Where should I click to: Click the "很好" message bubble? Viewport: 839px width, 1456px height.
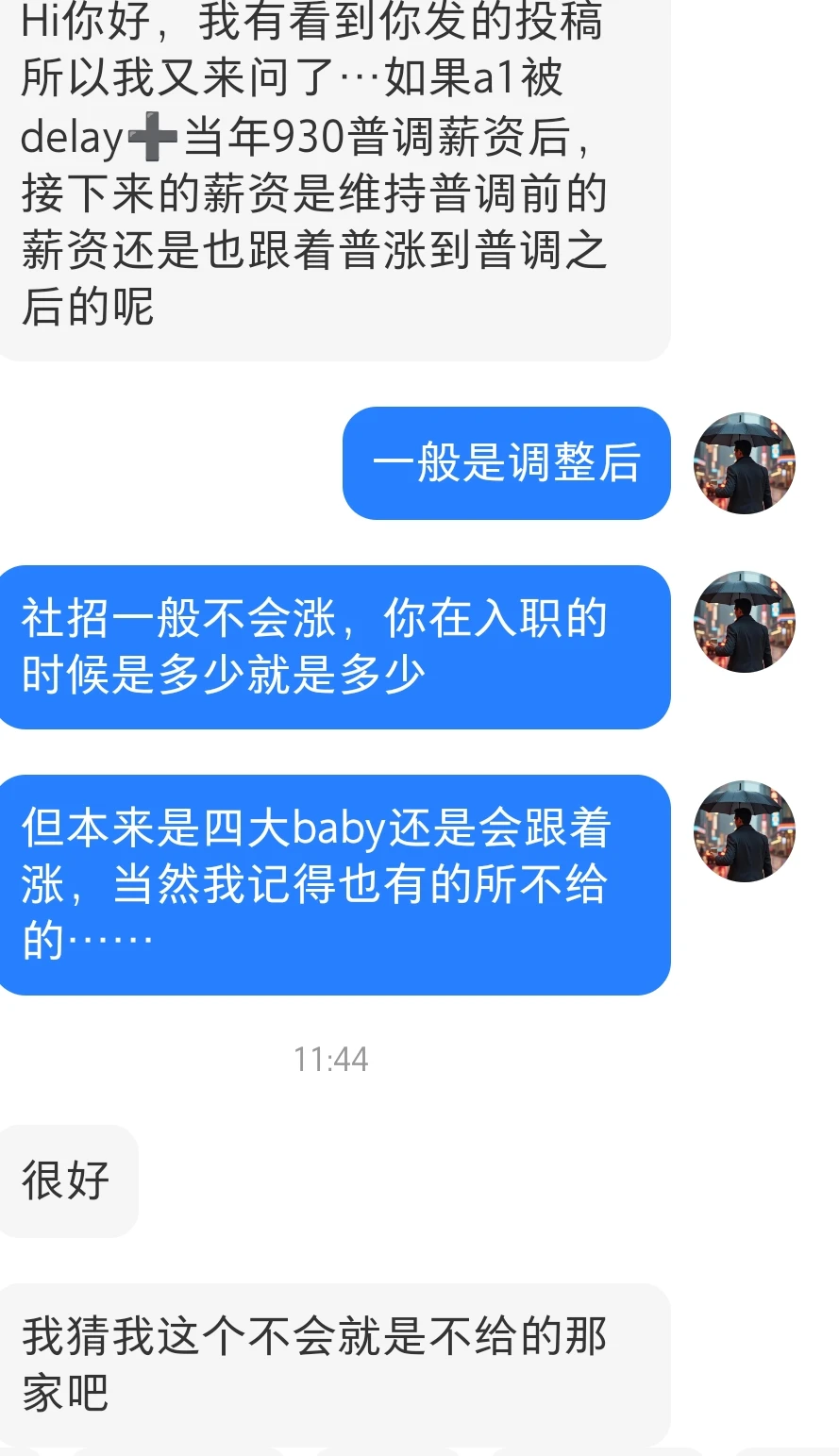[66, 1181]
